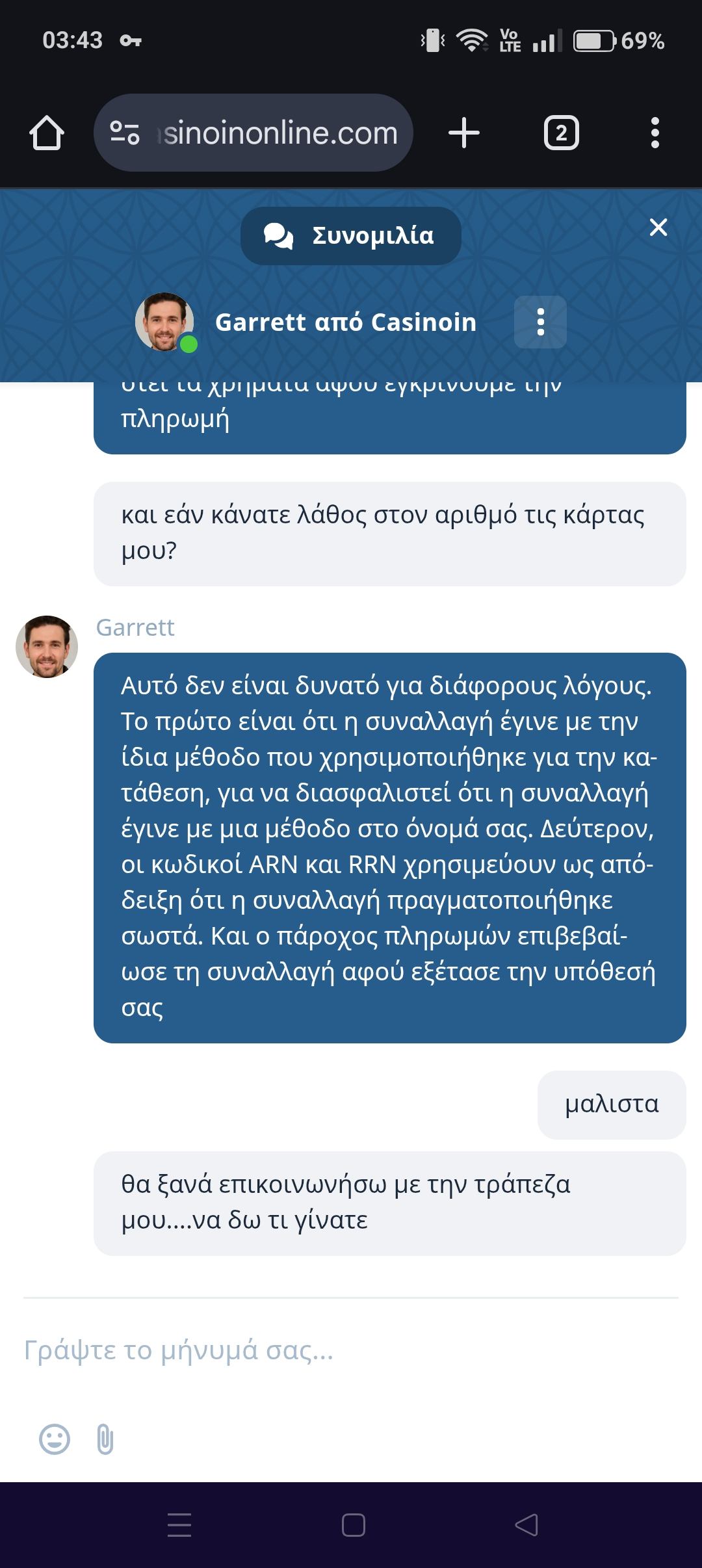Attach a file with the paperclip

(105, 1439)
